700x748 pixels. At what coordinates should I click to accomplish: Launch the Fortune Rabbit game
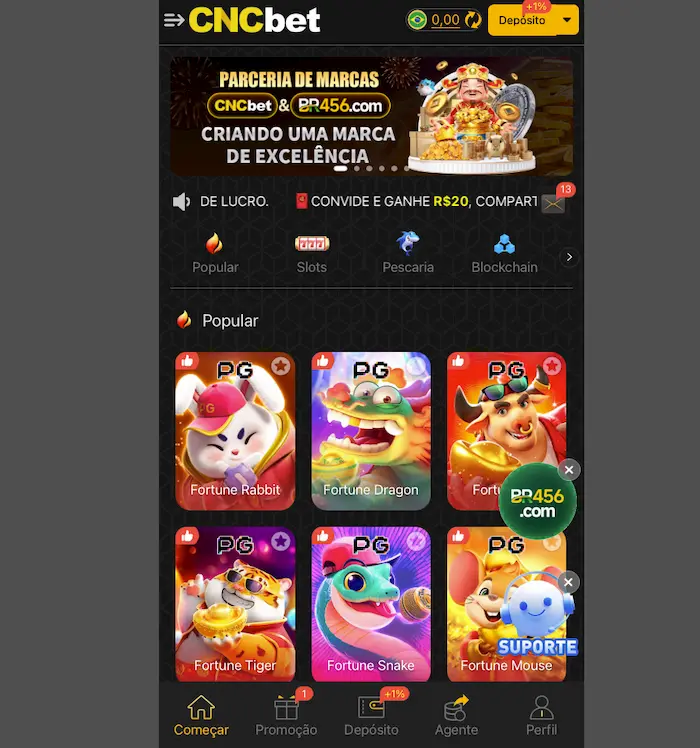235,432
